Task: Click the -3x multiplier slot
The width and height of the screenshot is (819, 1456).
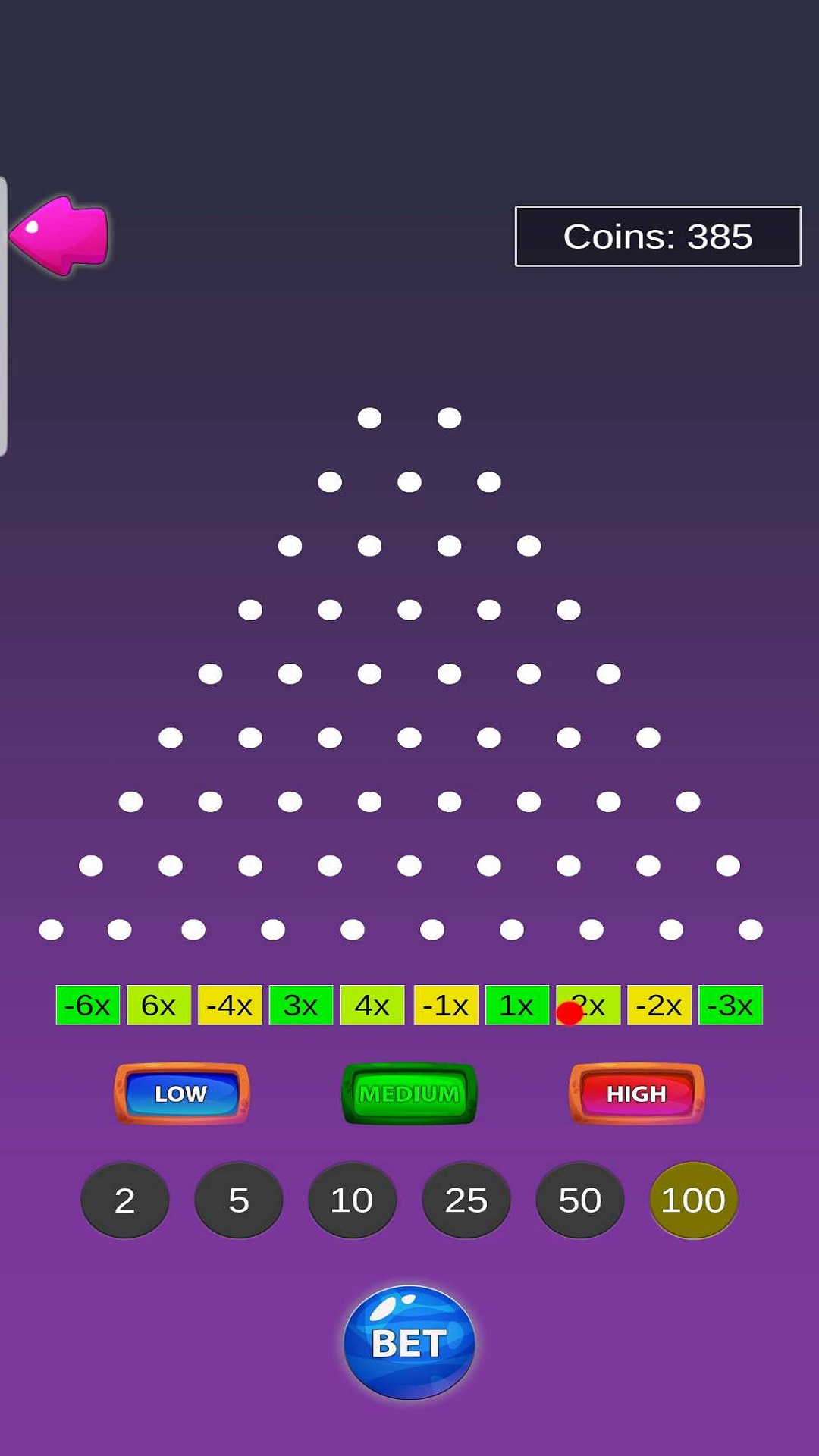Action: tap(728, 1005)
